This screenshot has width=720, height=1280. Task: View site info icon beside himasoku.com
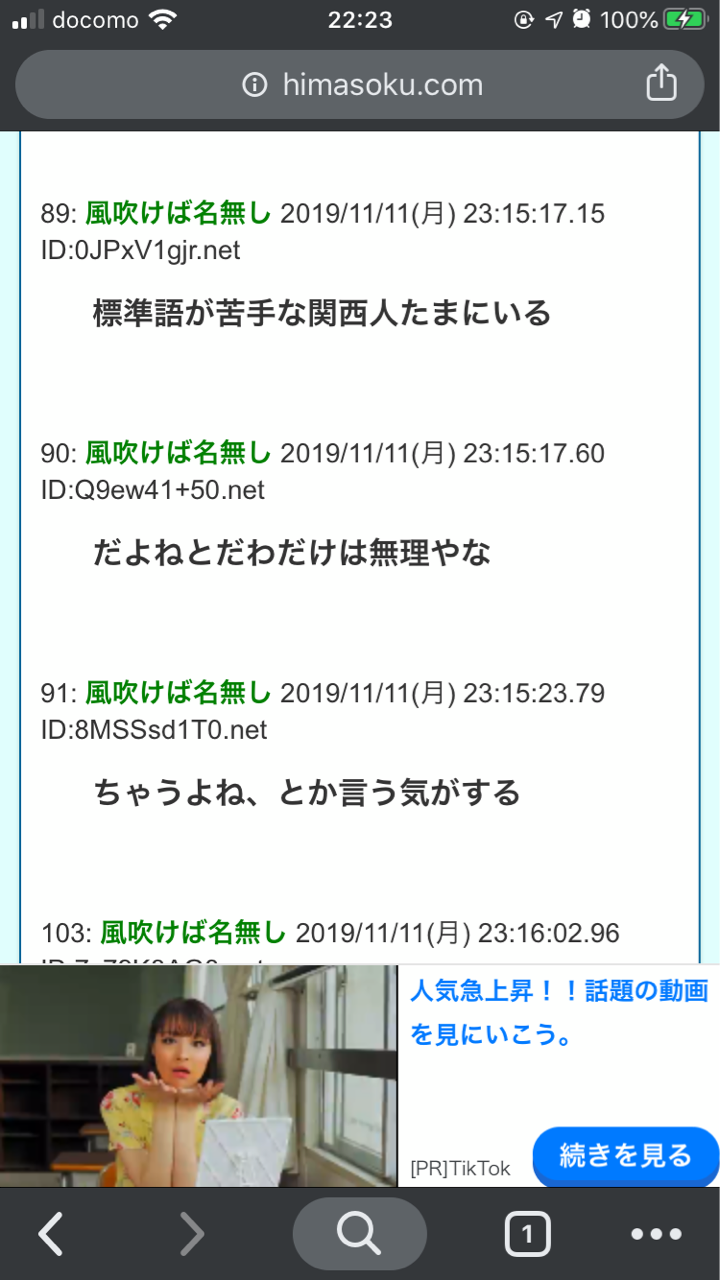[255, 85]
